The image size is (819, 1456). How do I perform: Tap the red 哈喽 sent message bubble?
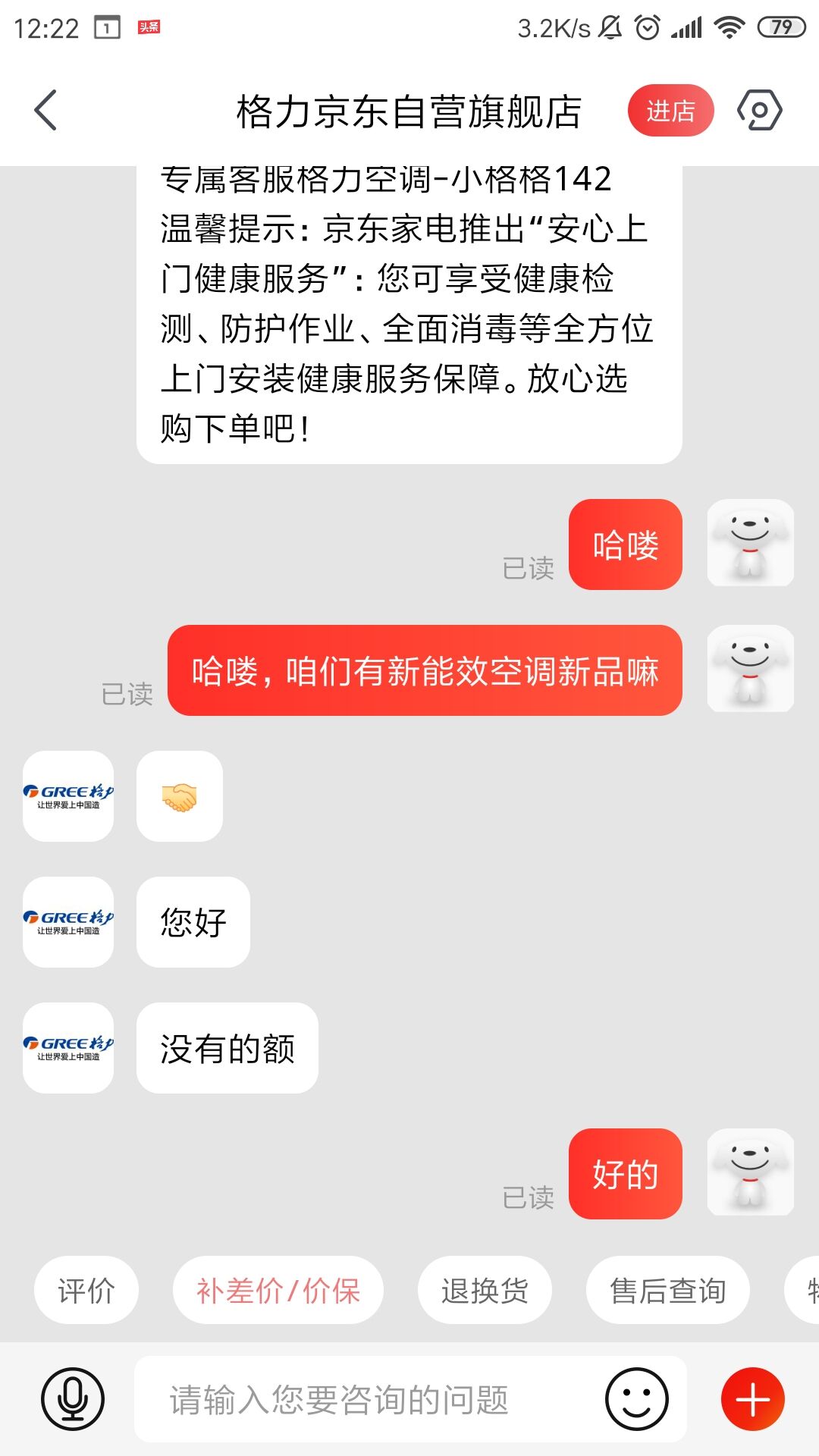(x=624, y=544)
